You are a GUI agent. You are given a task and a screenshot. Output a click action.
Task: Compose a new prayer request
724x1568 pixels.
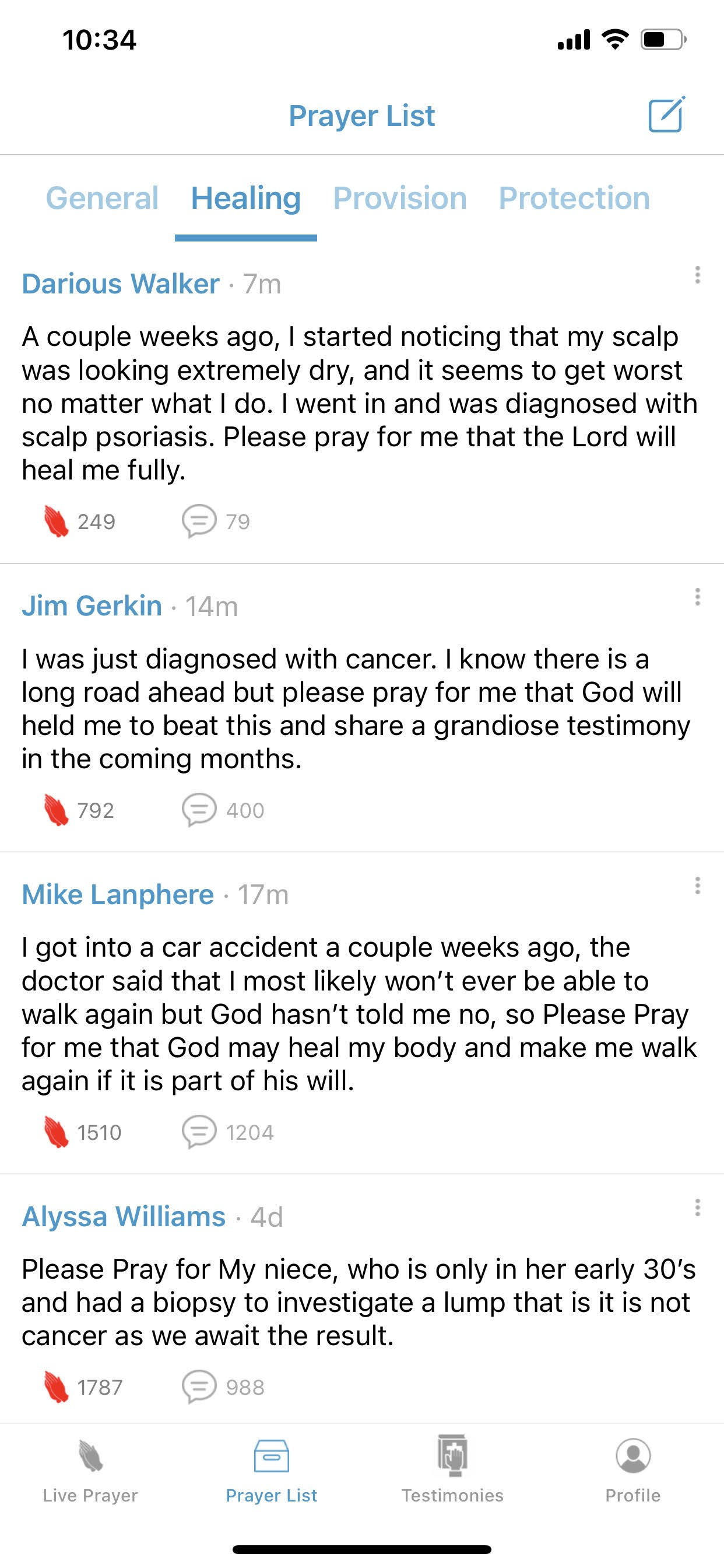coord(666,114)
